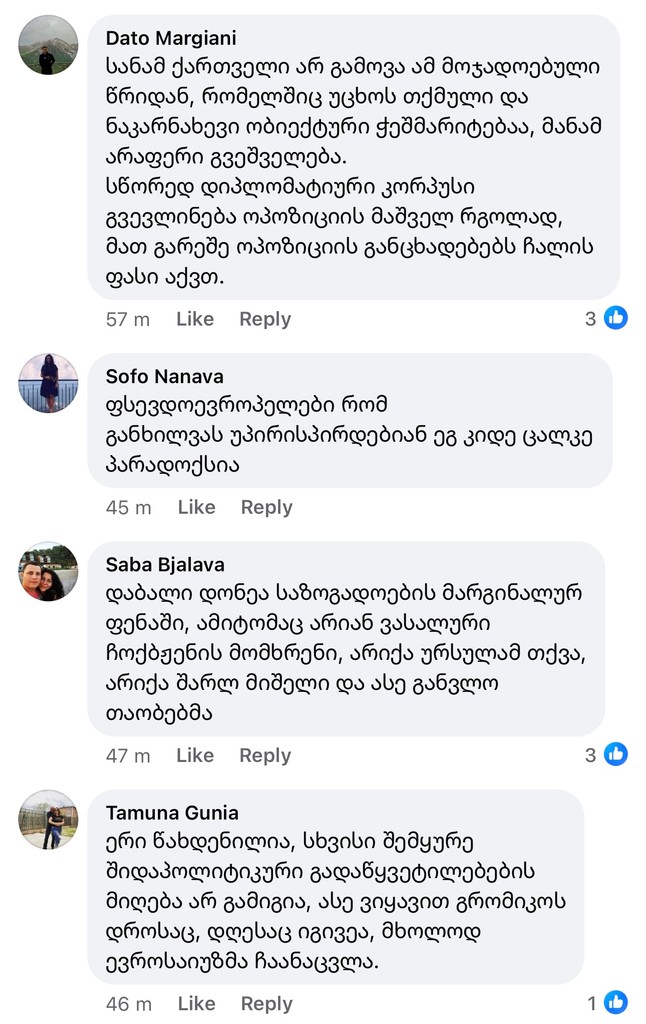Like Dato Margiani's comment
Viewport: 646px width, 1024px height.
(x=194, y=319)
